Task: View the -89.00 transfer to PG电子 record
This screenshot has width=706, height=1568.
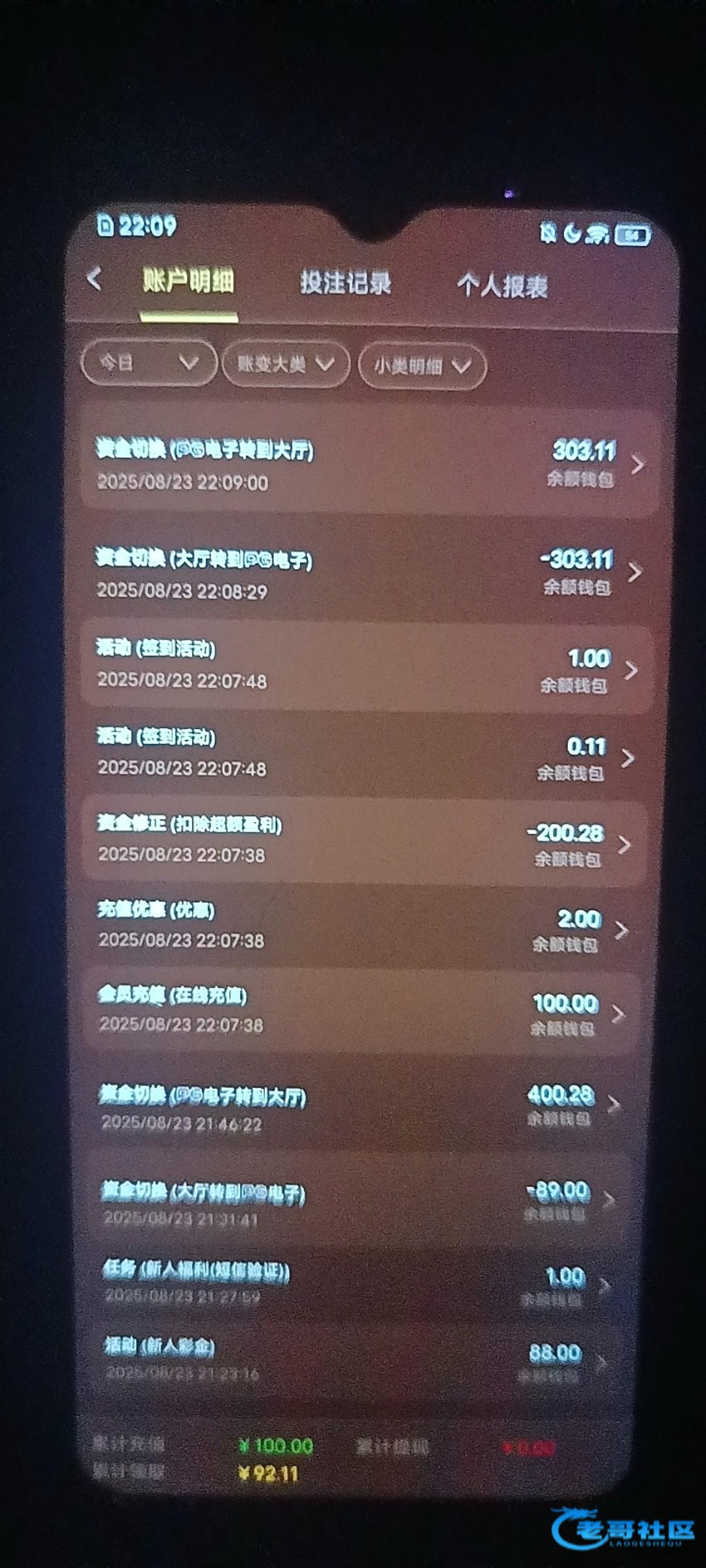Action: (357, 1201)
